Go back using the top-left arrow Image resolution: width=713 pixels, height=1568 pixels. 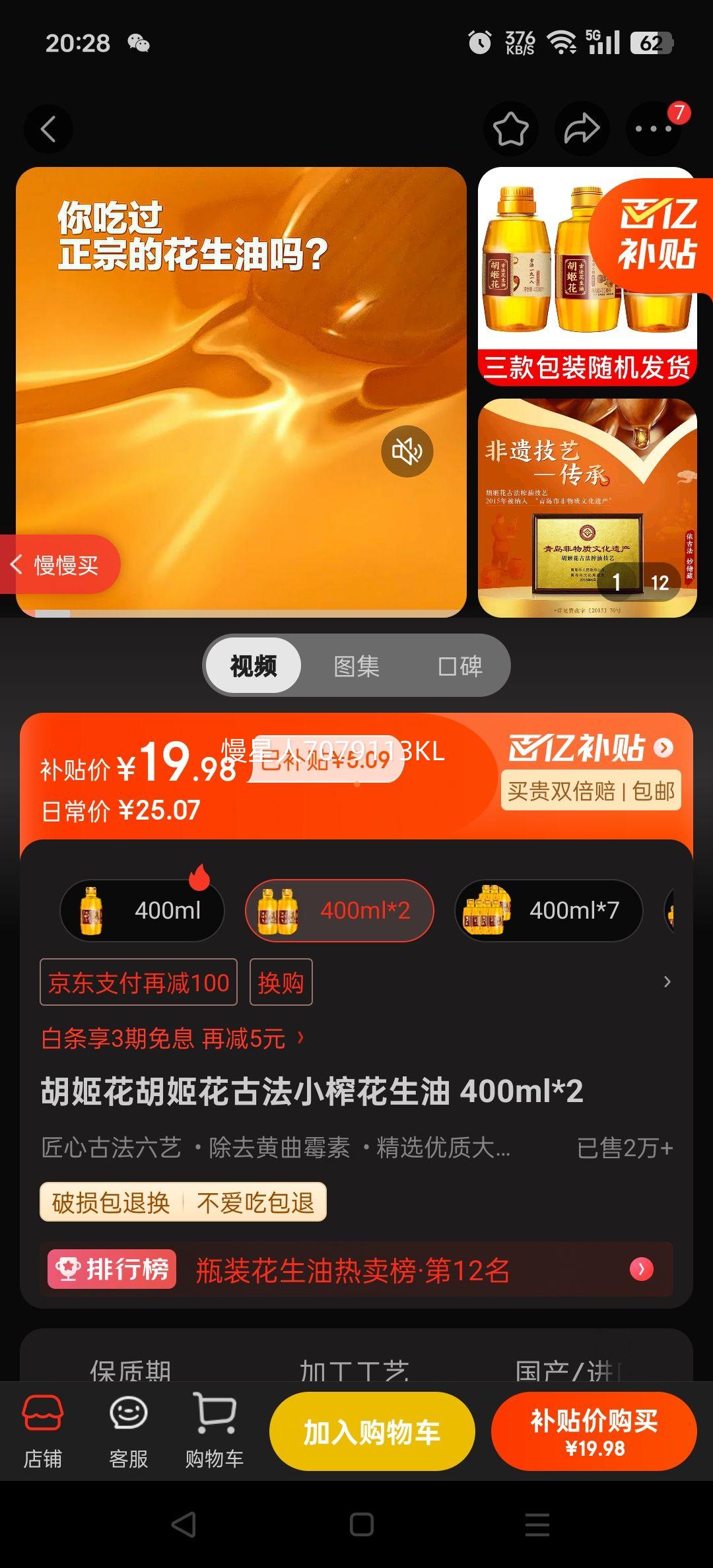coord(48,129)
